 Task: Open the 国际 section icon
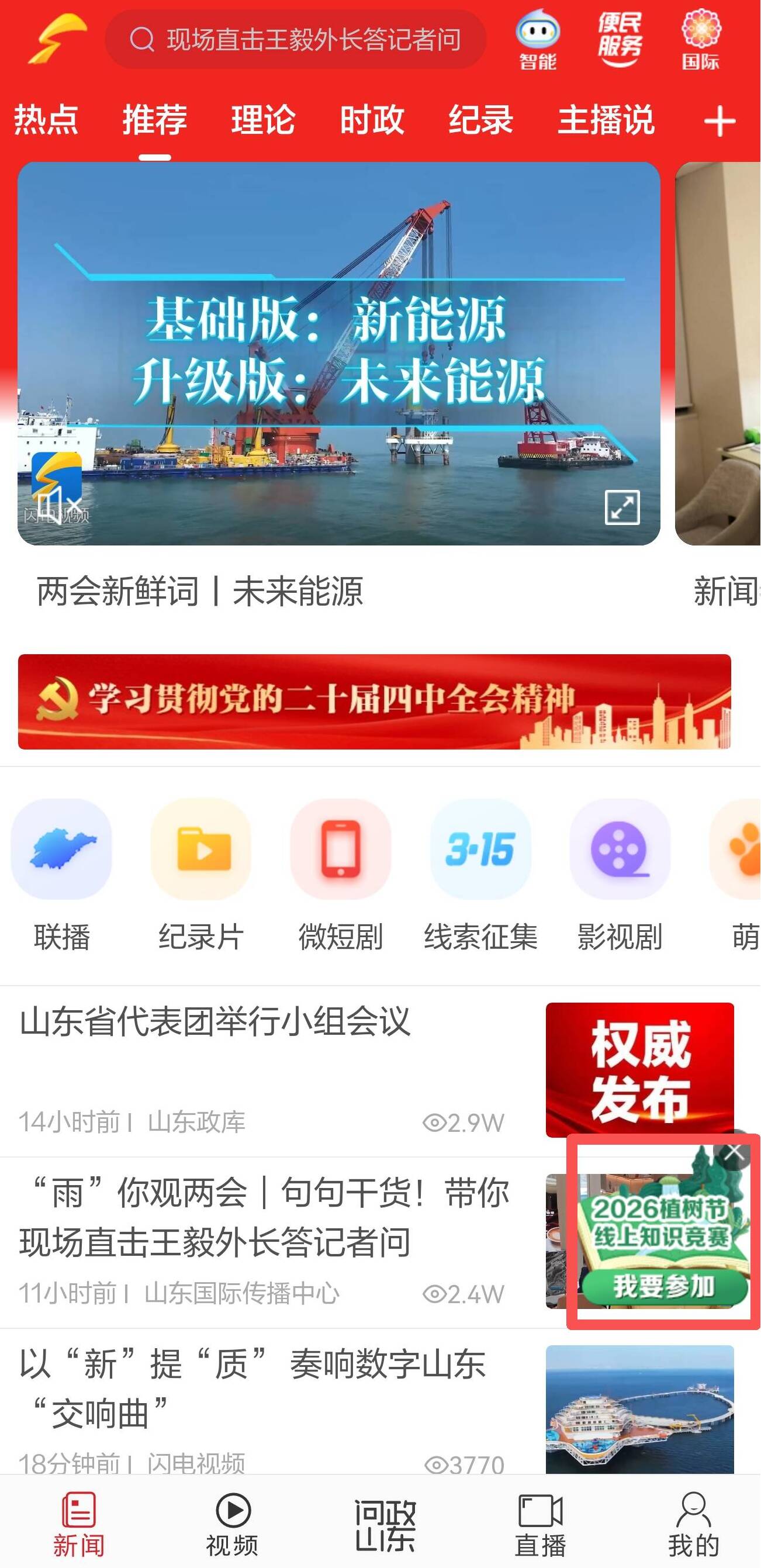[x=701, y=40]
